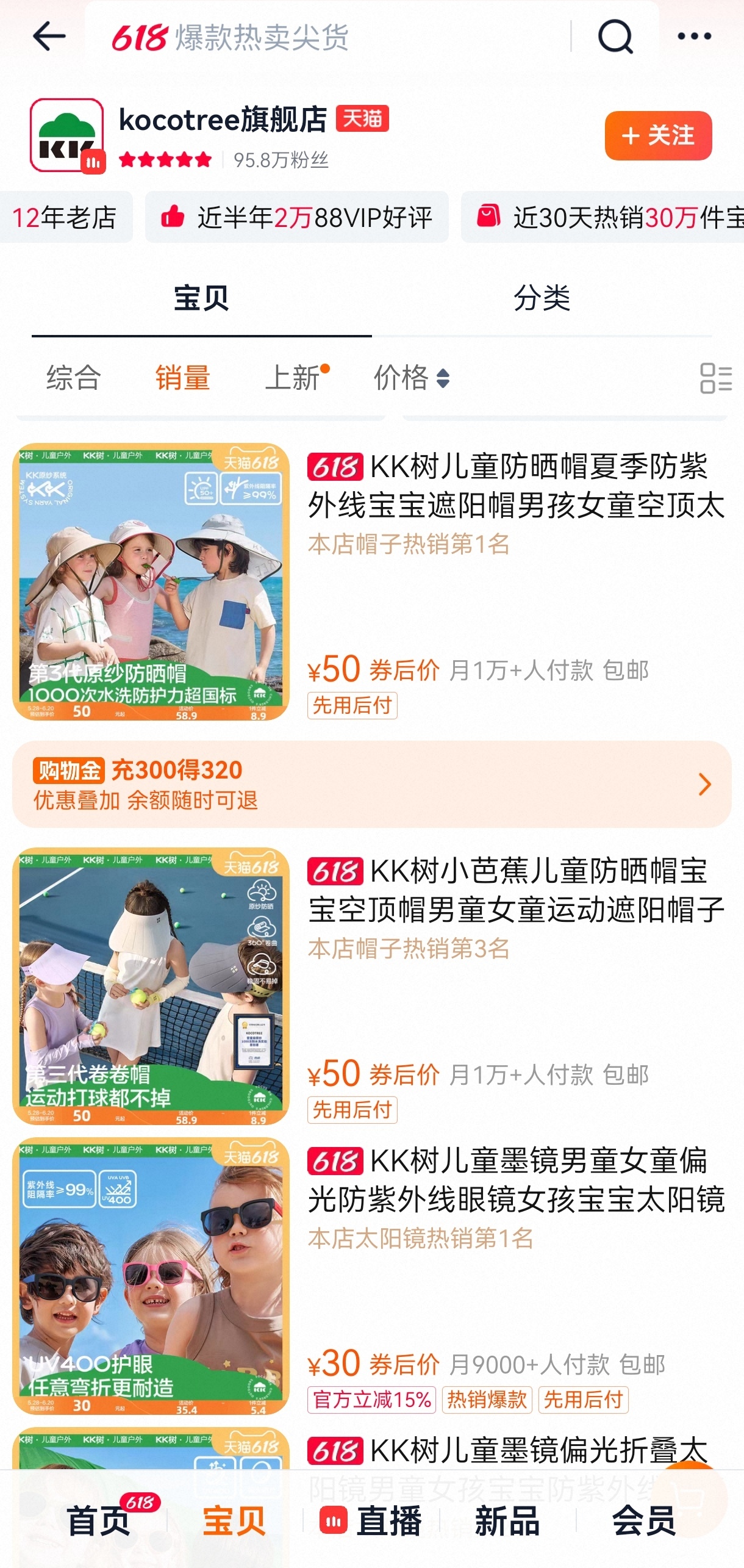Toggle the list/grid layout icon
744x1568 pixels.
pos(715,378)
